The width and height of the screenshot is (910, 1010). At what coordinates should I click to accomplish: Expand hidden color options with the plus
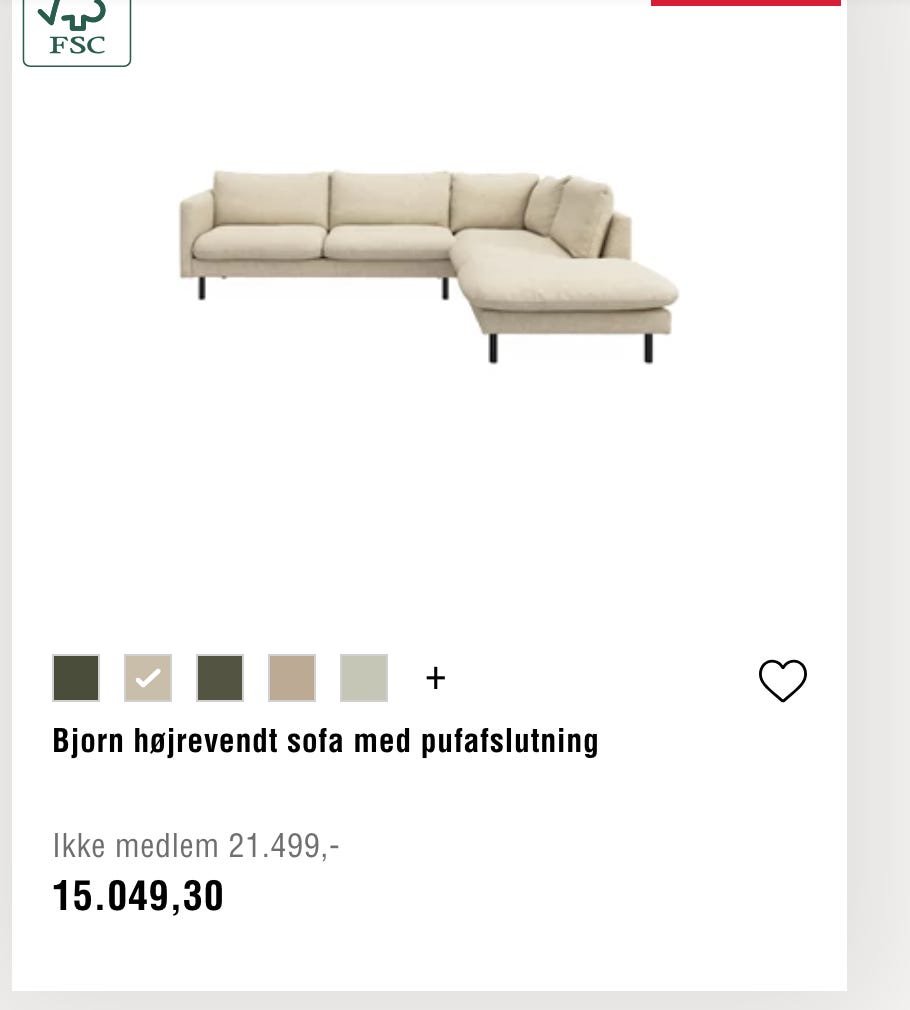435,677
